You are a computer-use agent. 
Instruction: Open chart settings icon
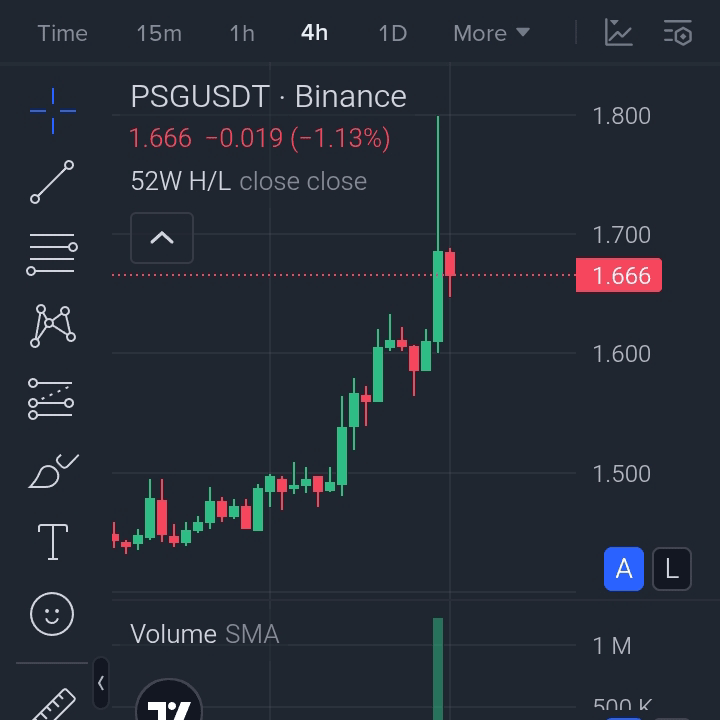coord(678,32)
